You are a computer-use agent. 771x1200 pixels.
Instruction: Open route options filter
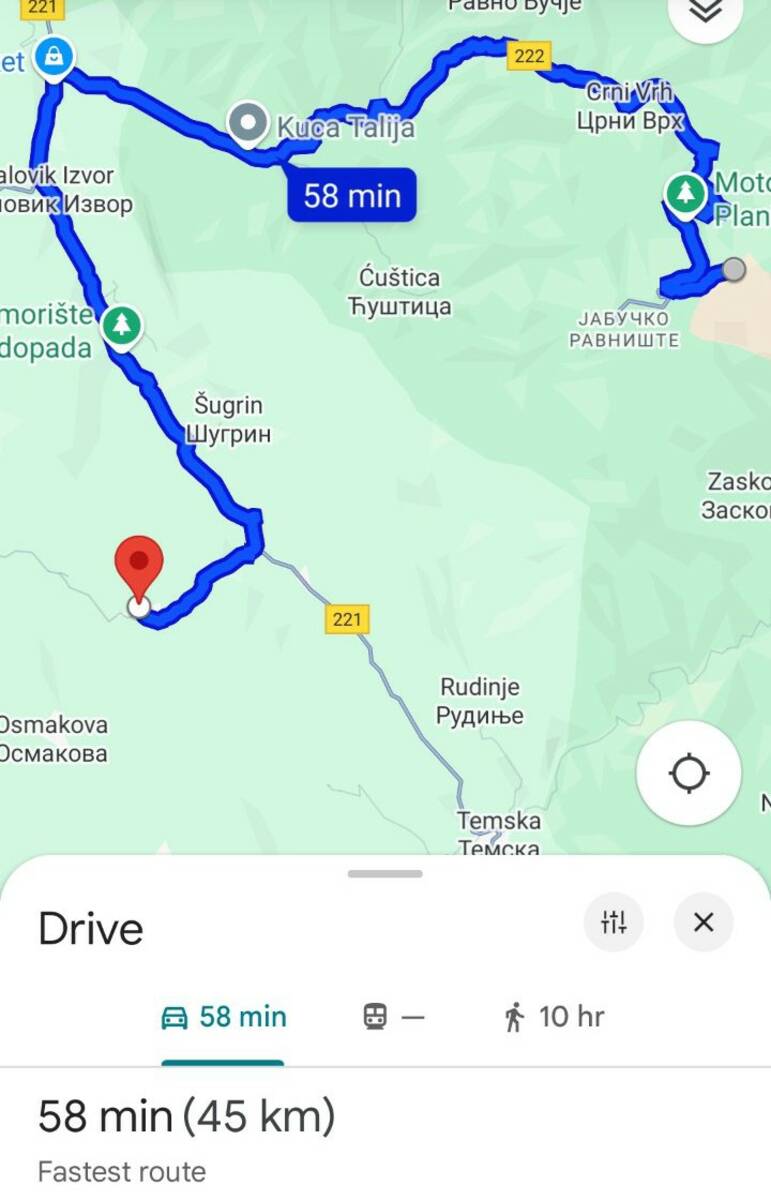[x=614, y=922]
